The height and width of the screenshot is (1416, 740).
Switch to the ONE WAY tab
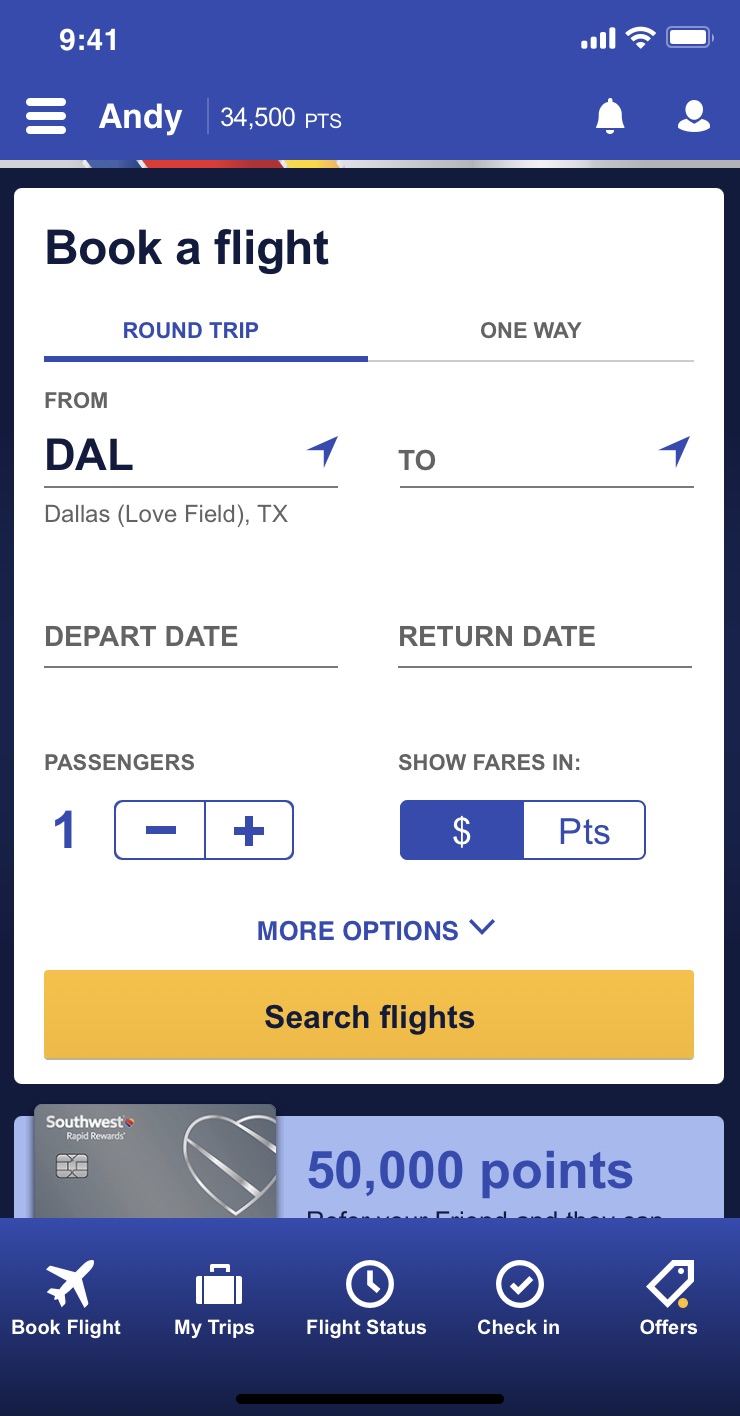coord(530,330)
